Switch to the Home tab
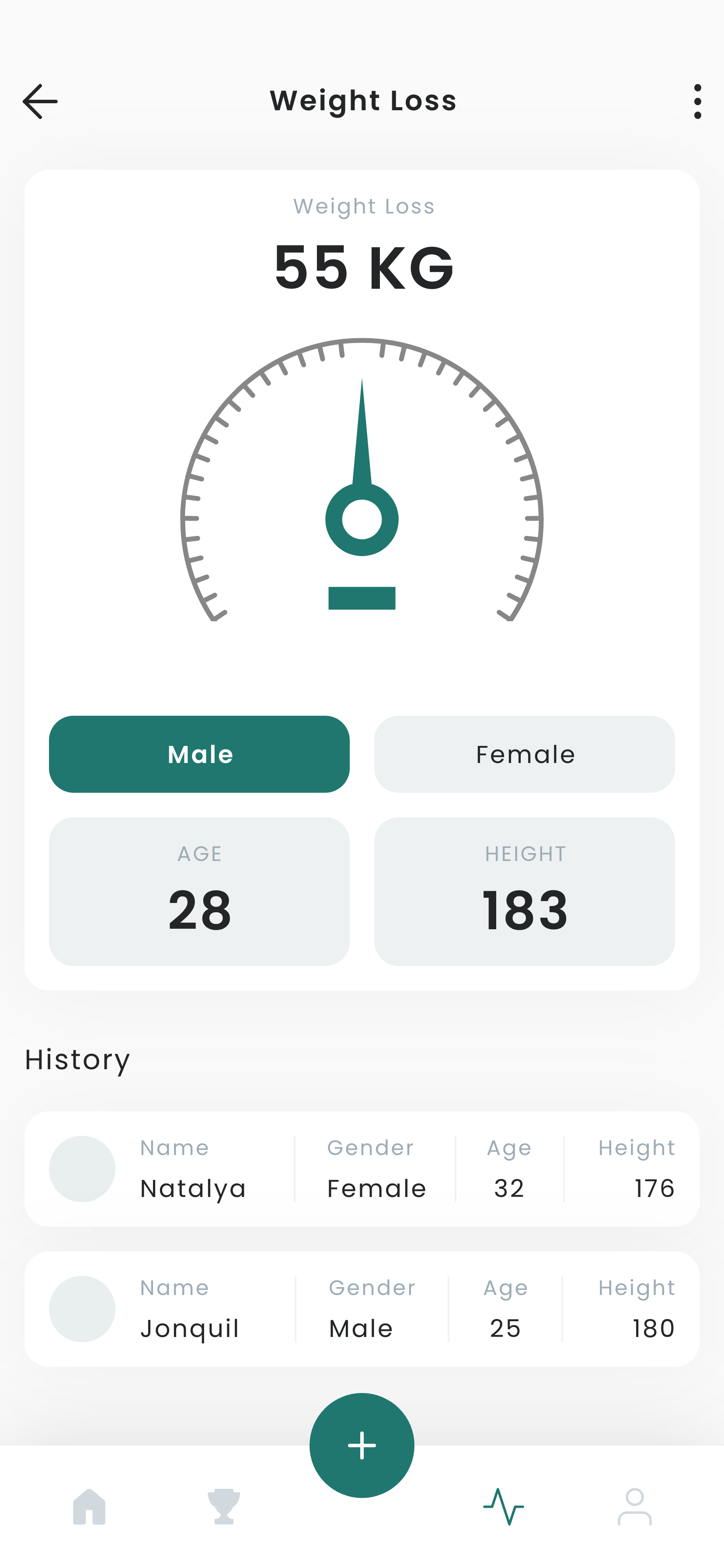The image size is (724, 1568). (90, 1506)
